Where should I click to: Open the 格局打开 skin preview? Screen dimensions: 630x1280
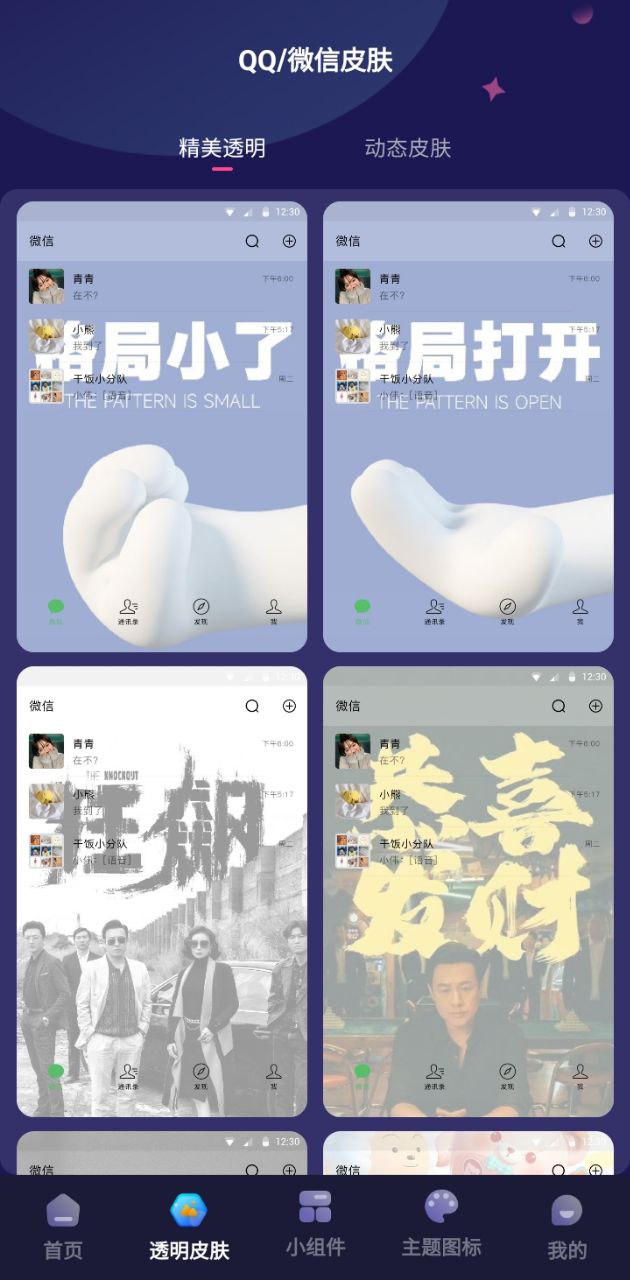tap(468, 427)
